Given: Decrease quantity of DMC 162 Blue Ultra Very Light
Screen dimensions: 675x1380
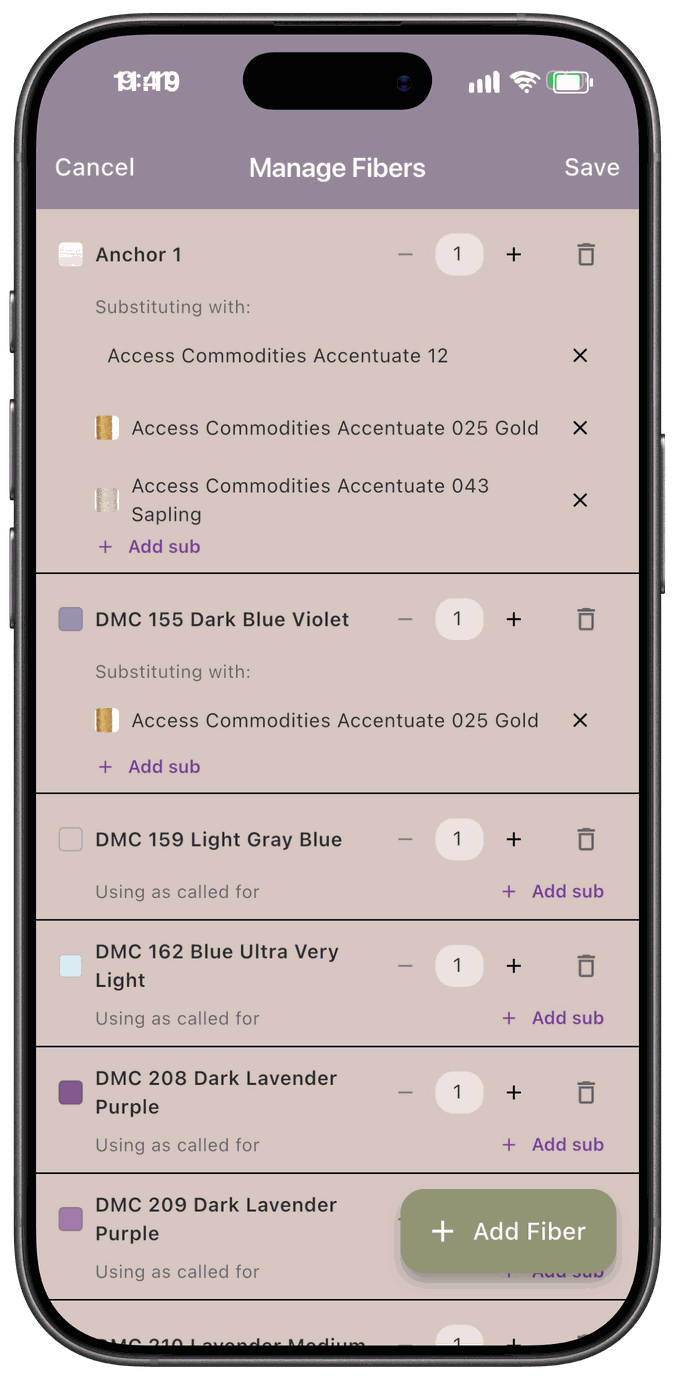Looking at the screenshot, I should click(405, 966).
